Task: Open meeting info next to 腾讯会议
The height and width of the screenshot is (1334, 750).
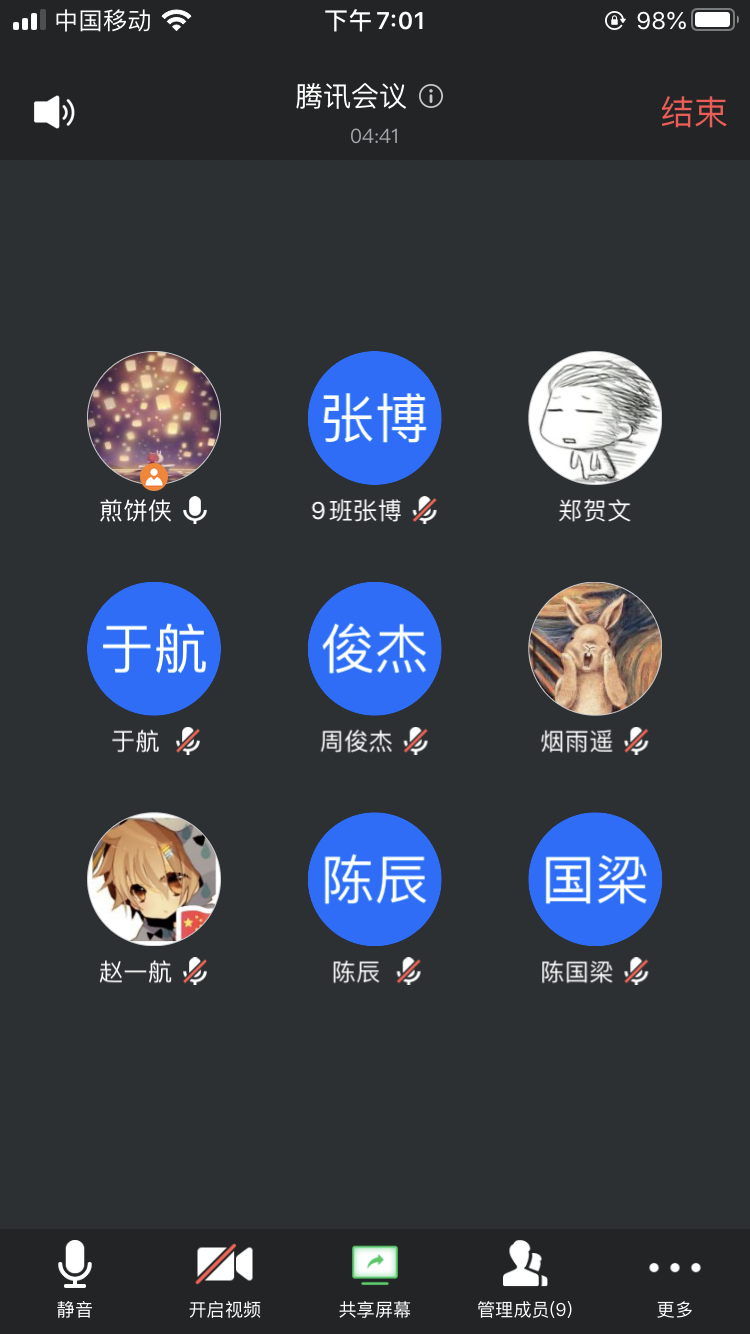Action: (431, 96)
